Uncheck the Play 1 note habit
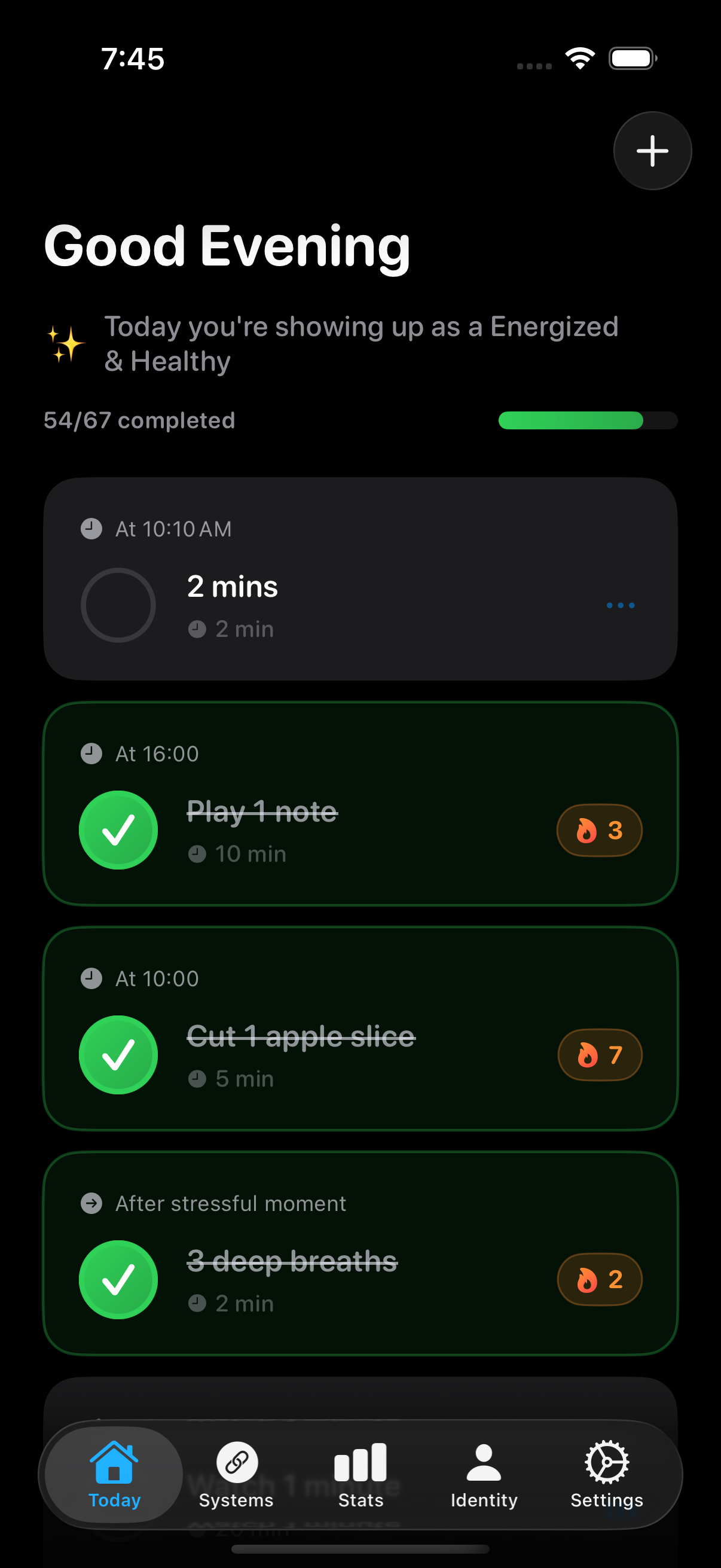This screenshot has width=721, height=1568. point(118,829)
